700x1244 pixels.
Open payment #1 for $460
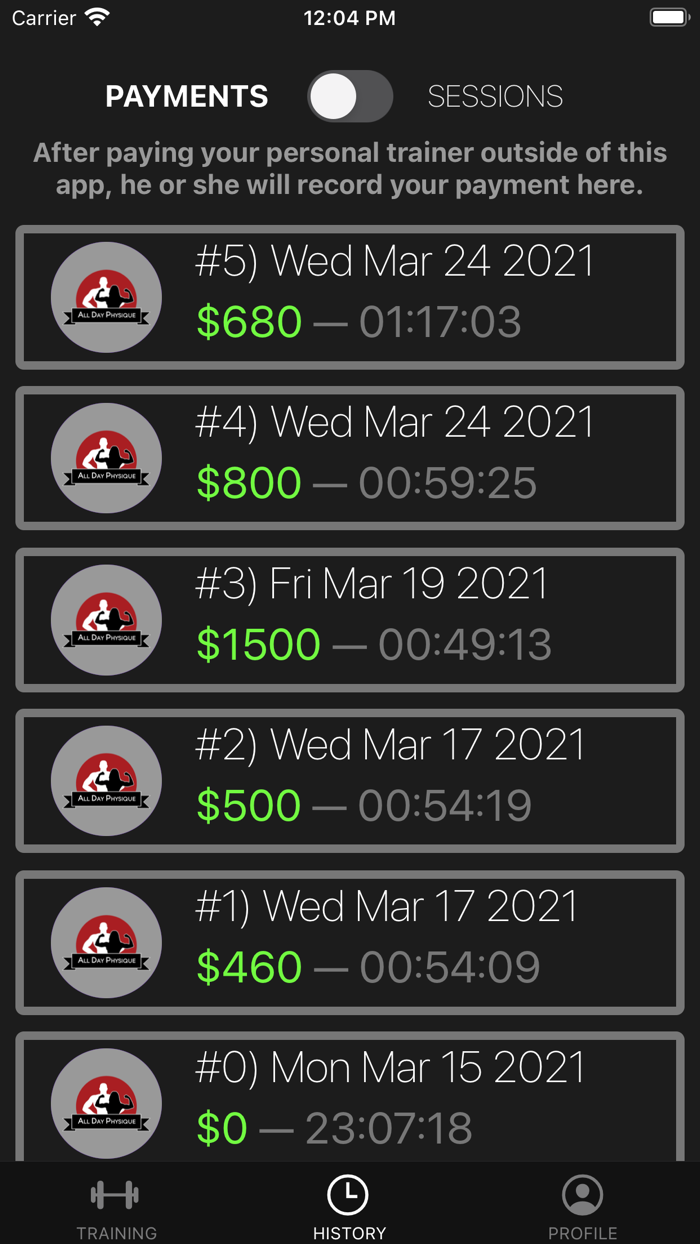click(x=350, y=942)
